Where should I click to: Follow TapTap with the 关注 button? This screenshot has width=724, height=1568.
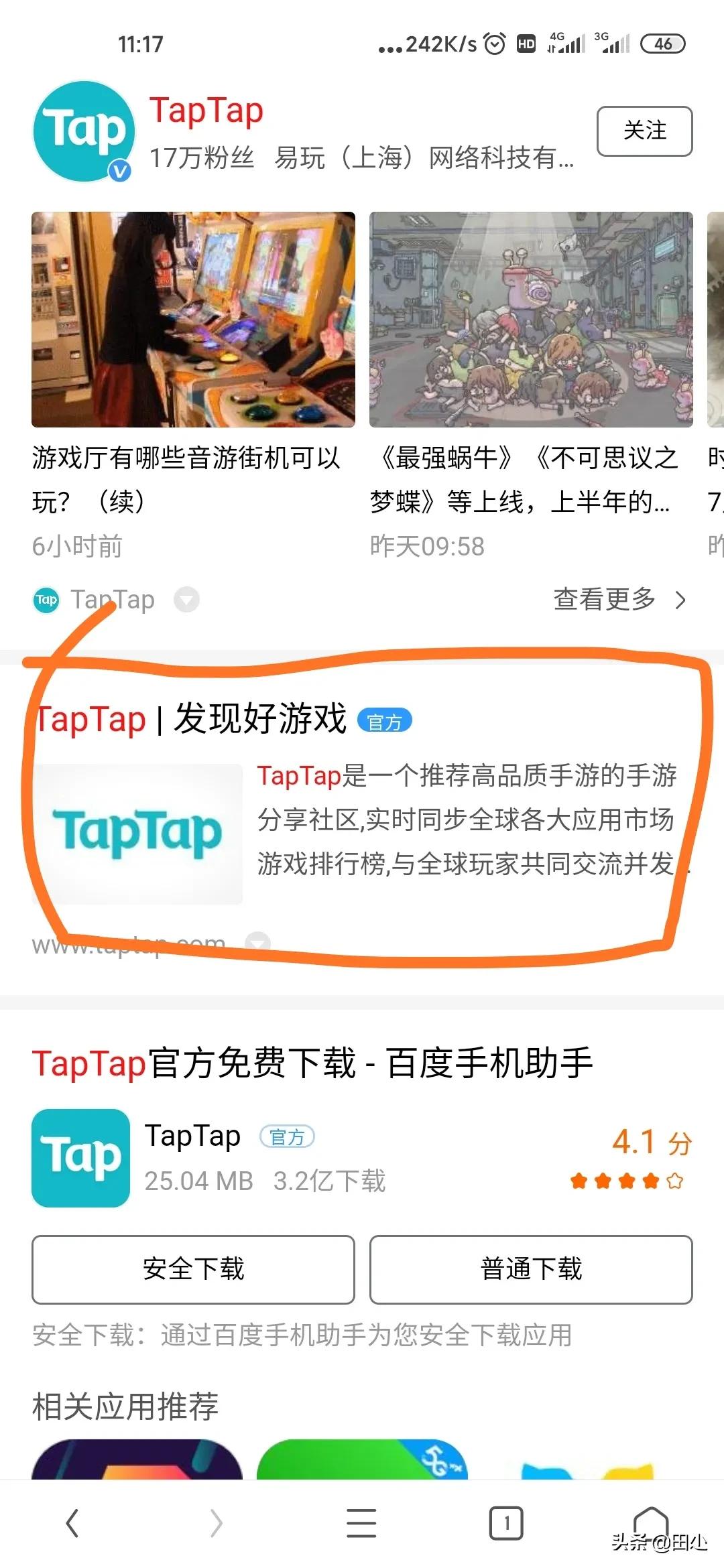tap(644, 131)
